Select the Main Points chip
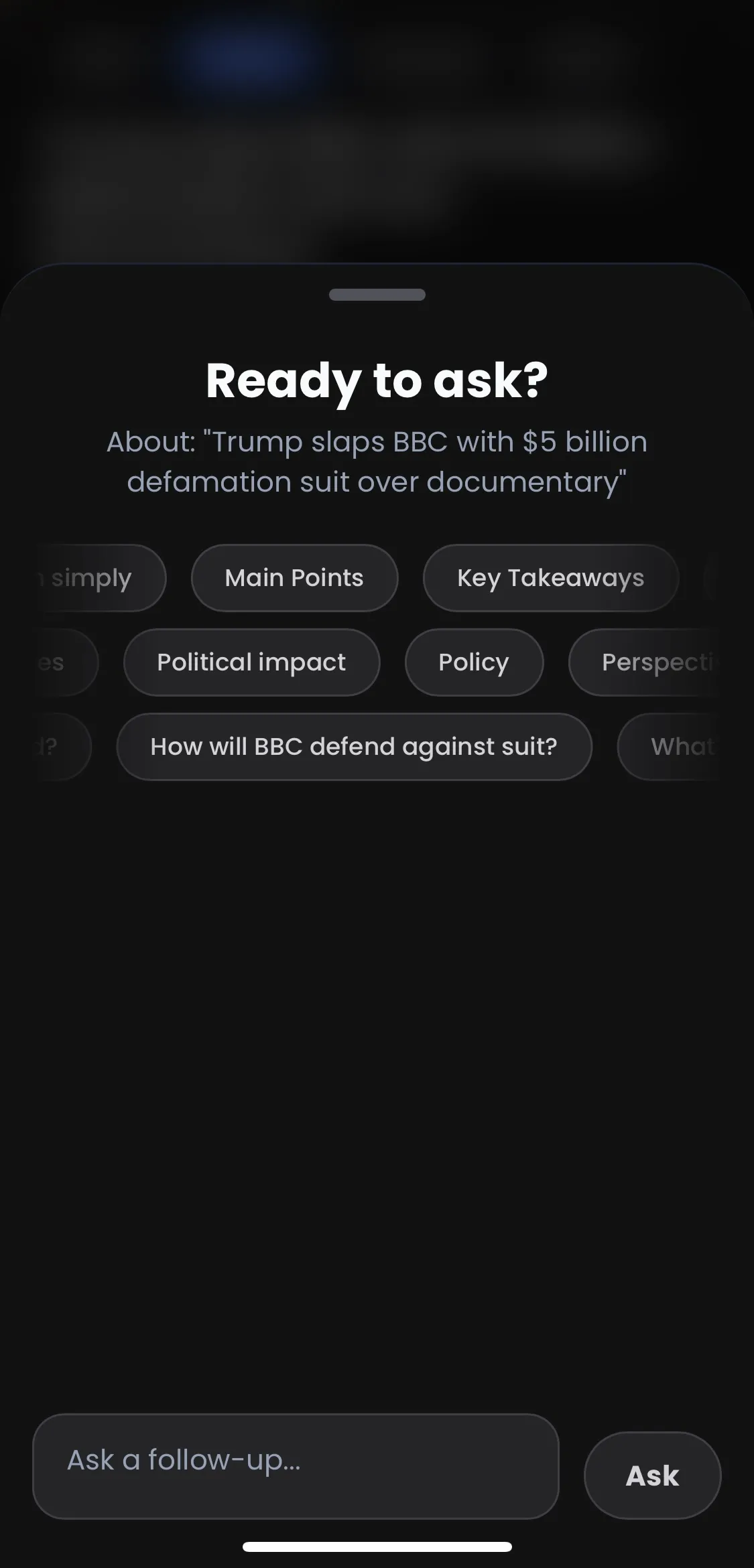Image resolution: width=754 pixels, height=1568 pixels. coord(294,577)
